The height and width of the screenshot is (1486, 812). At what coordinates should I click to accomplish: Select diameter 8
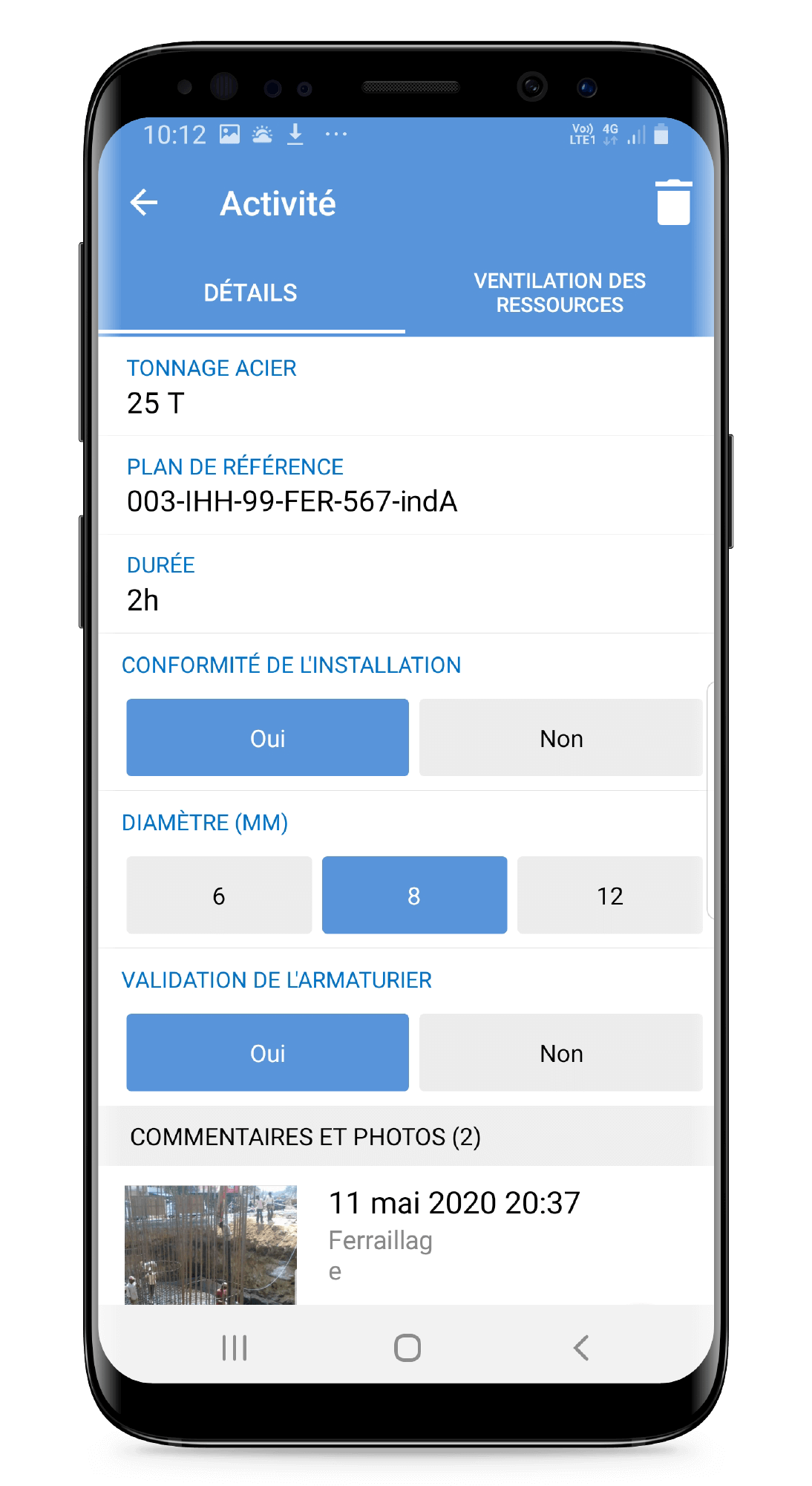pyautogui.click(x=414, y=895)
